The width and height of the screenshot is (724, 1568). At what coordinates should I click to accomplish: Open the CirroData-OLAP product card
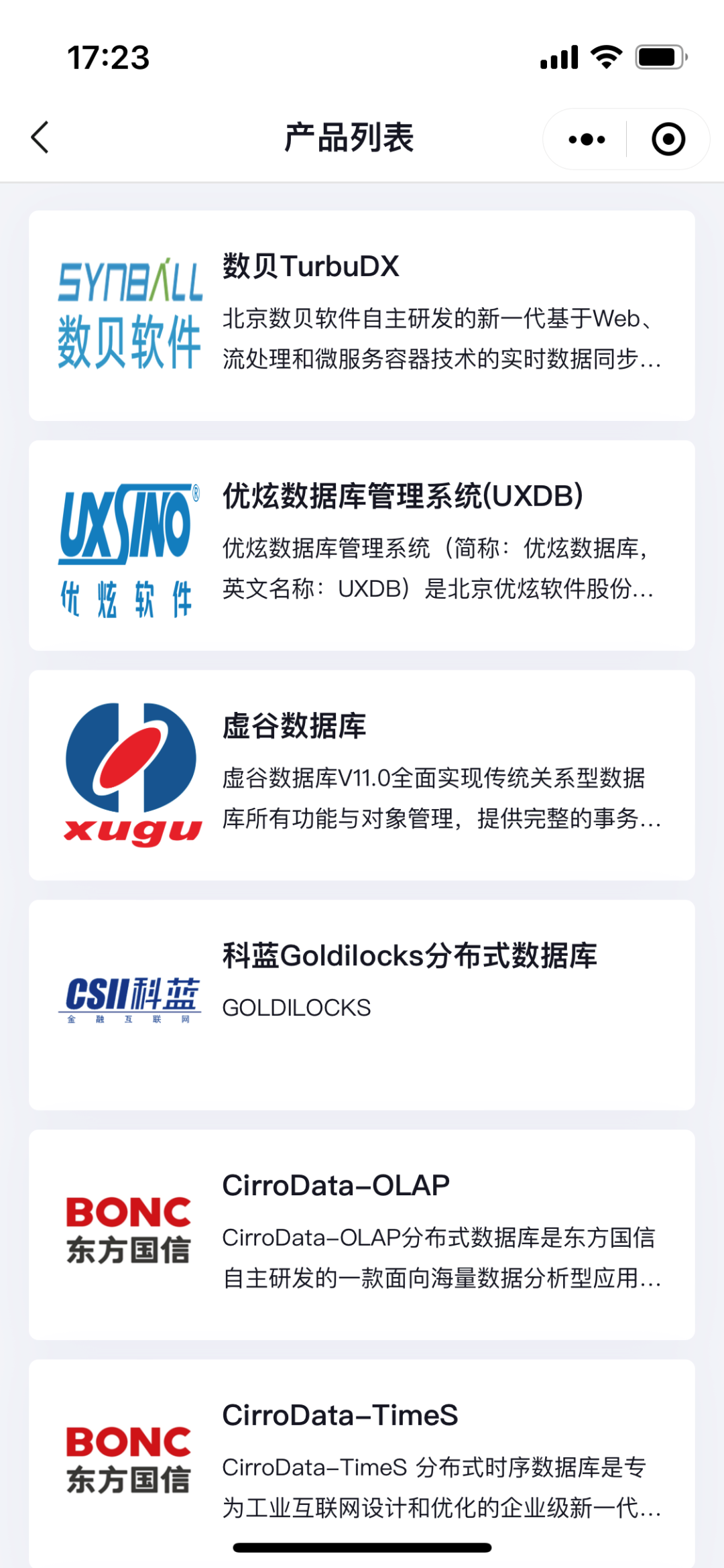click(x=362, y=1234)
